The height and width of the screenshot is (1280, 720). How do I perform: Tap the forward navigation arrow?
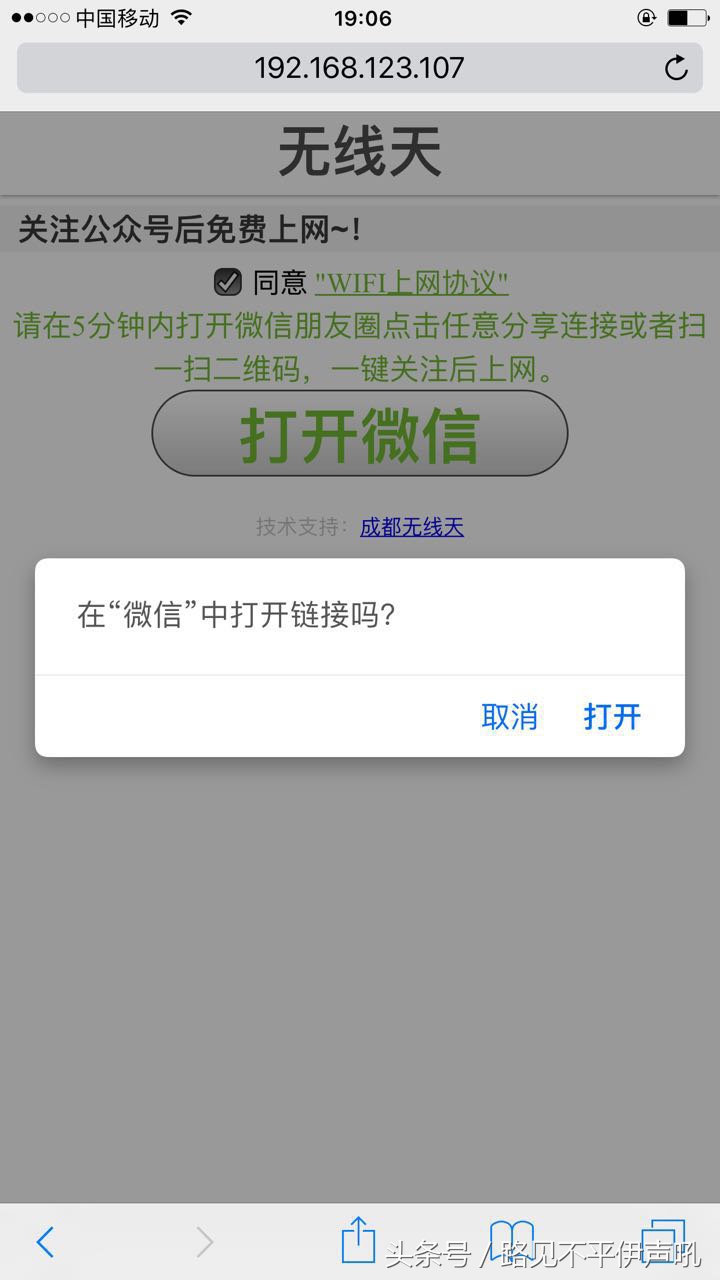[204, 1240]
